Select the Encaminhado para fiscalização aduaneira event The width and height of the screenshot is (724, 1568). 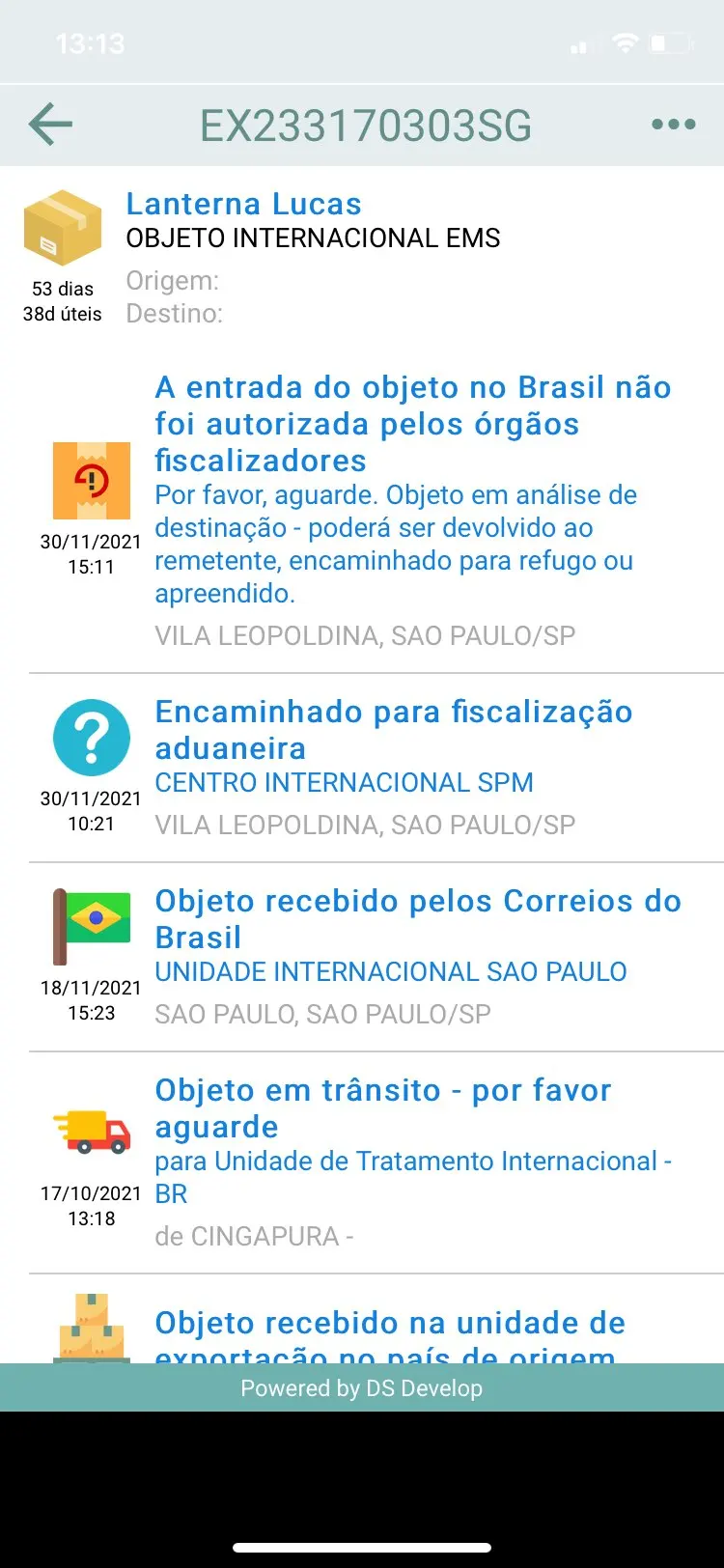[394, 730]
